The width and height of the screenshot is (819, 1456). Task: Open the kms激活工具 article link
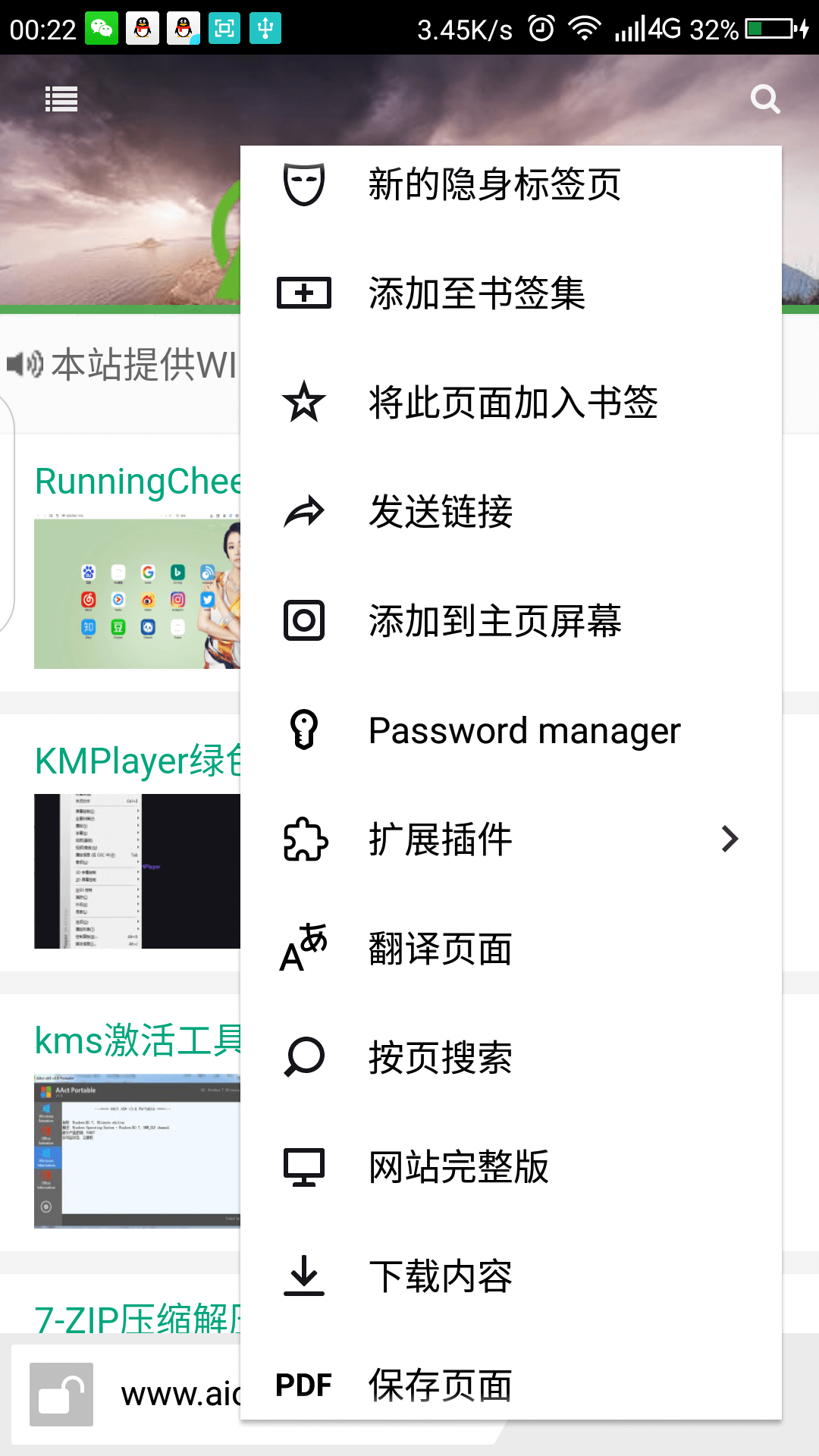coord(138,1040)
